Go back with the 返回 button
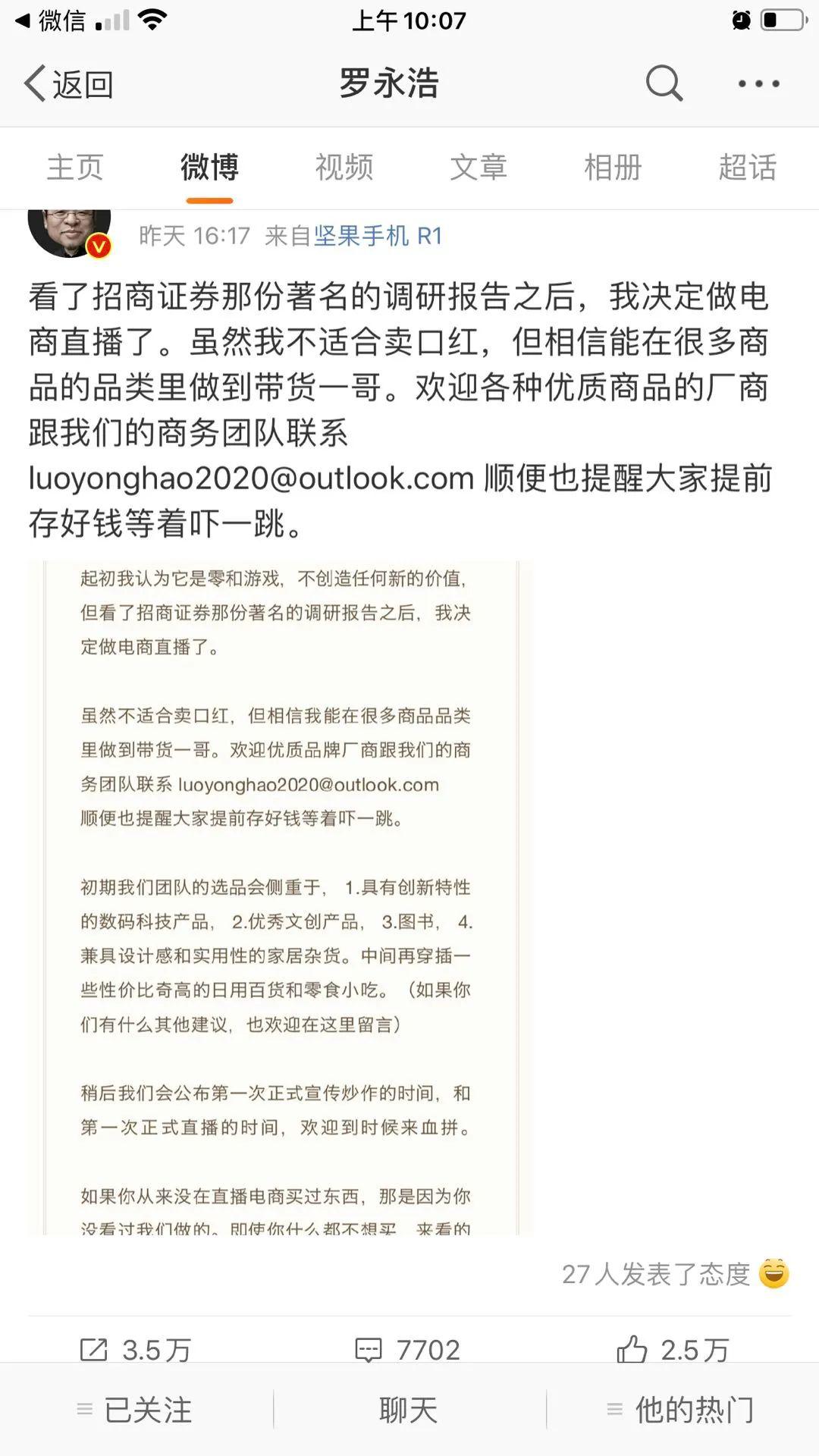The image size is (819, 1456). coord(68,83)
